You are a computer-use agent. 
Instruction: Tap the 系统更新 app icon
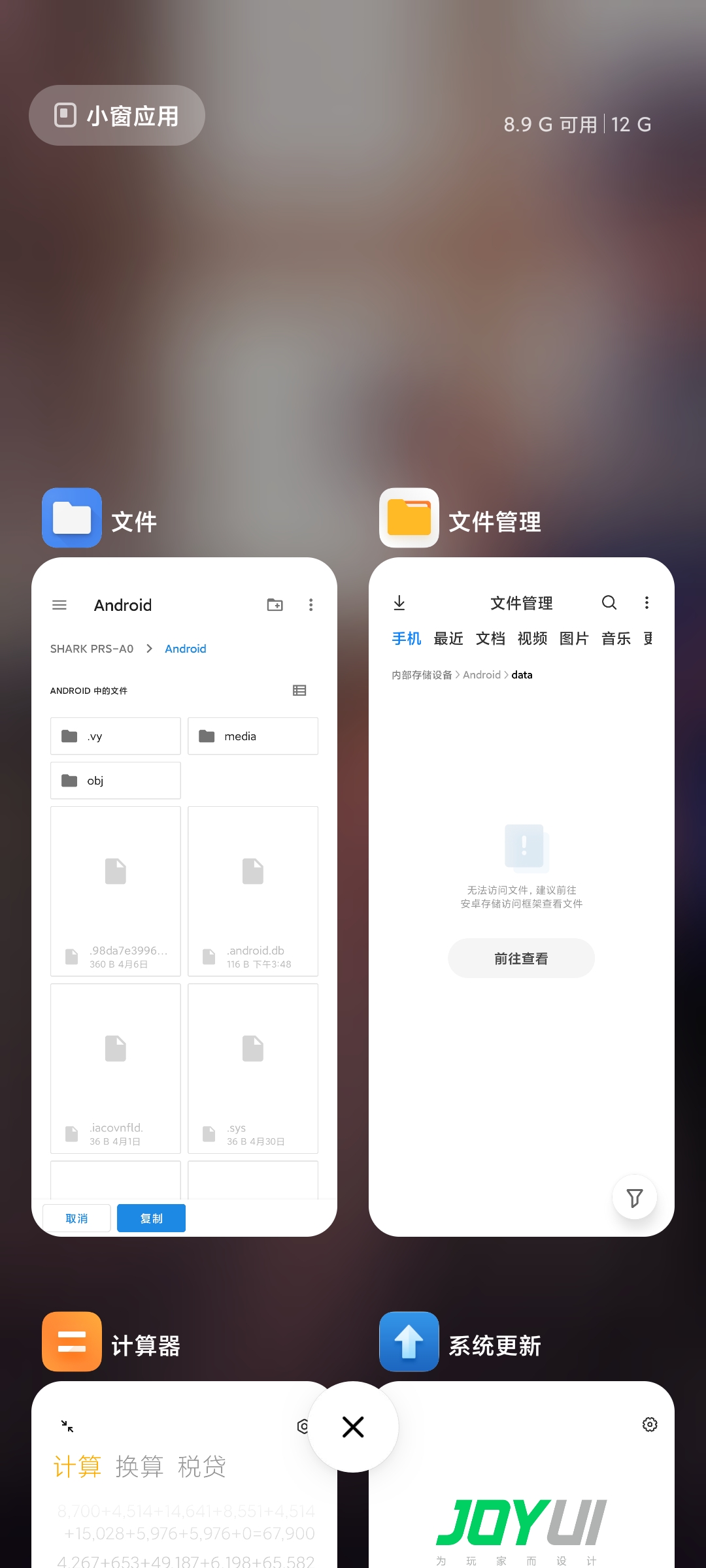click(409, 1341)
